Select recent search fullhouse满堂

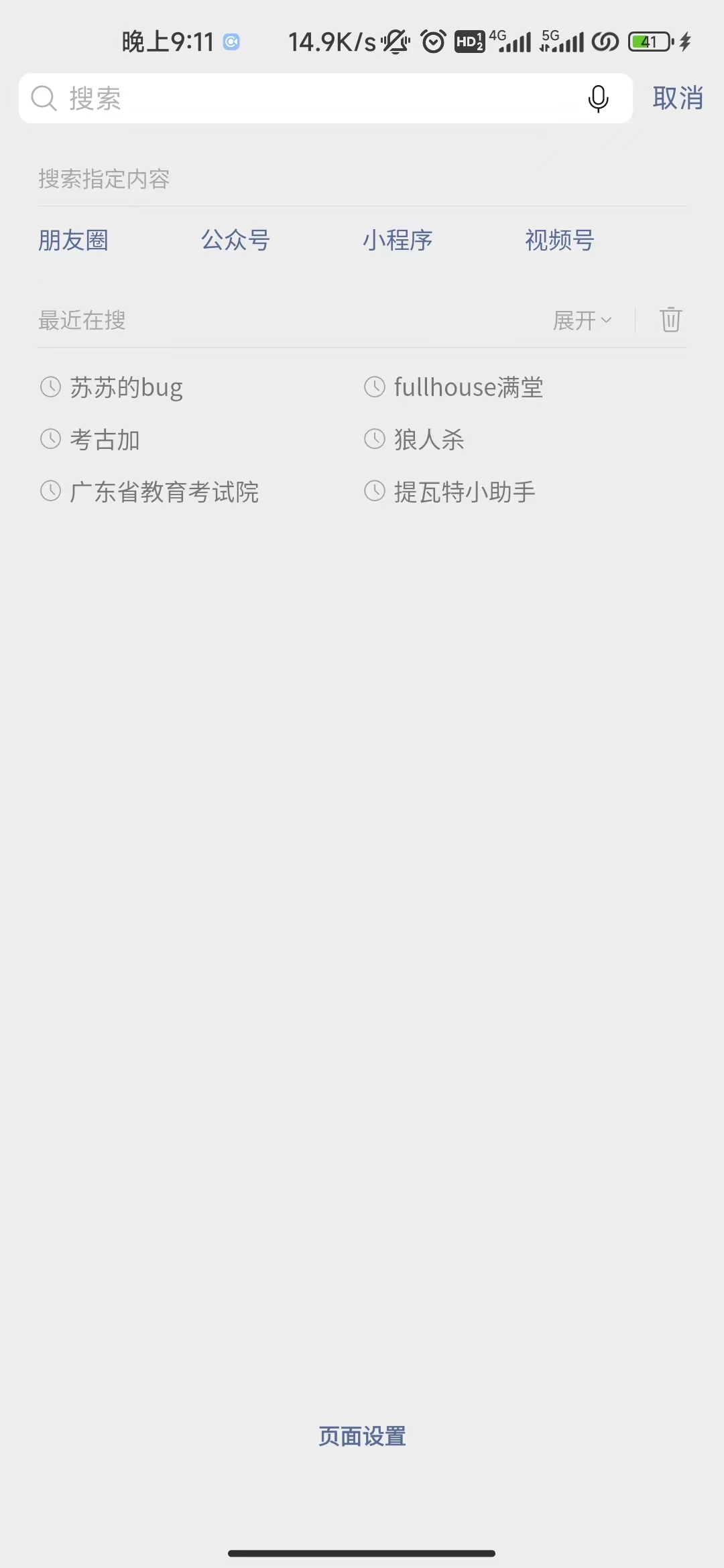pos(468,387)
